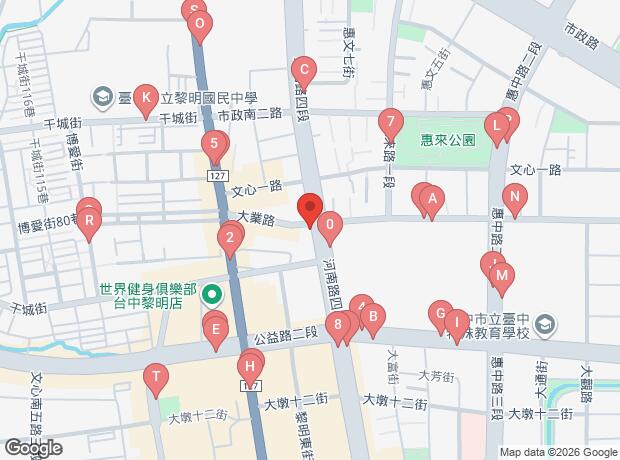Image resolution: width=620 pixels, height=460 pixels.
Task: Tap marker I near 公益路
Action: [x=457, y=325]
